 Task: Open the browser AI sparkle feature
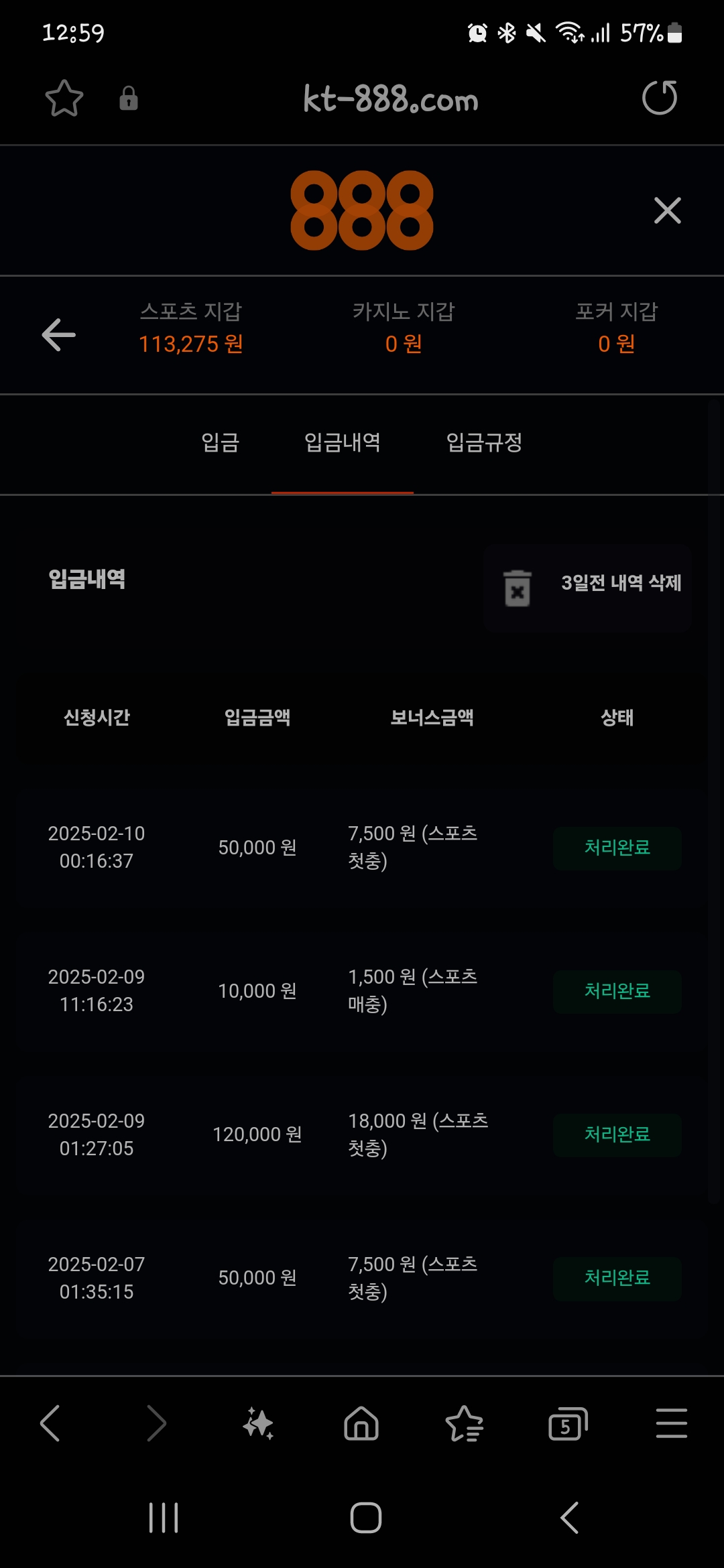tap(258, 1423)
